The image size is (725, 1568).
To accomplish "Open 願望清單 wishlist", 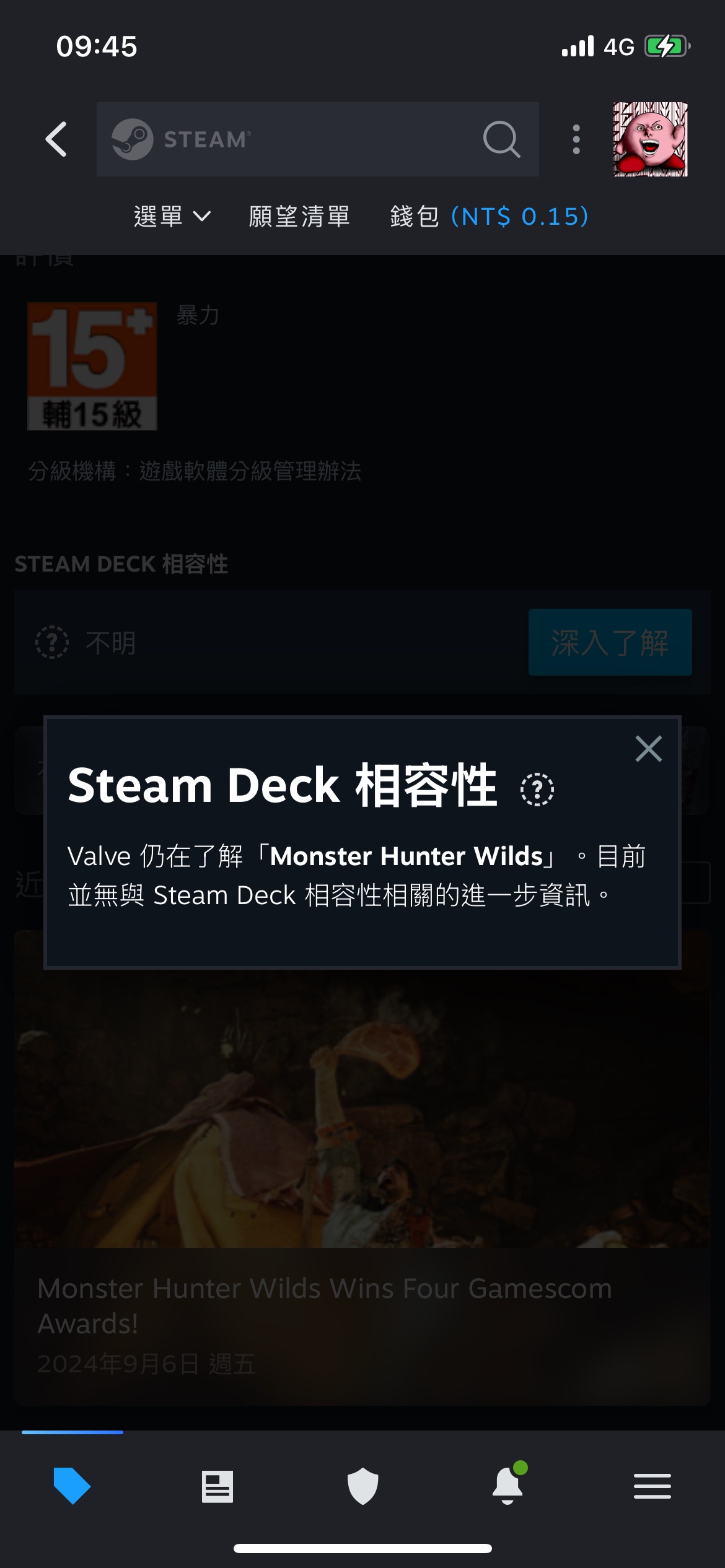I will [x=299, y=216].
